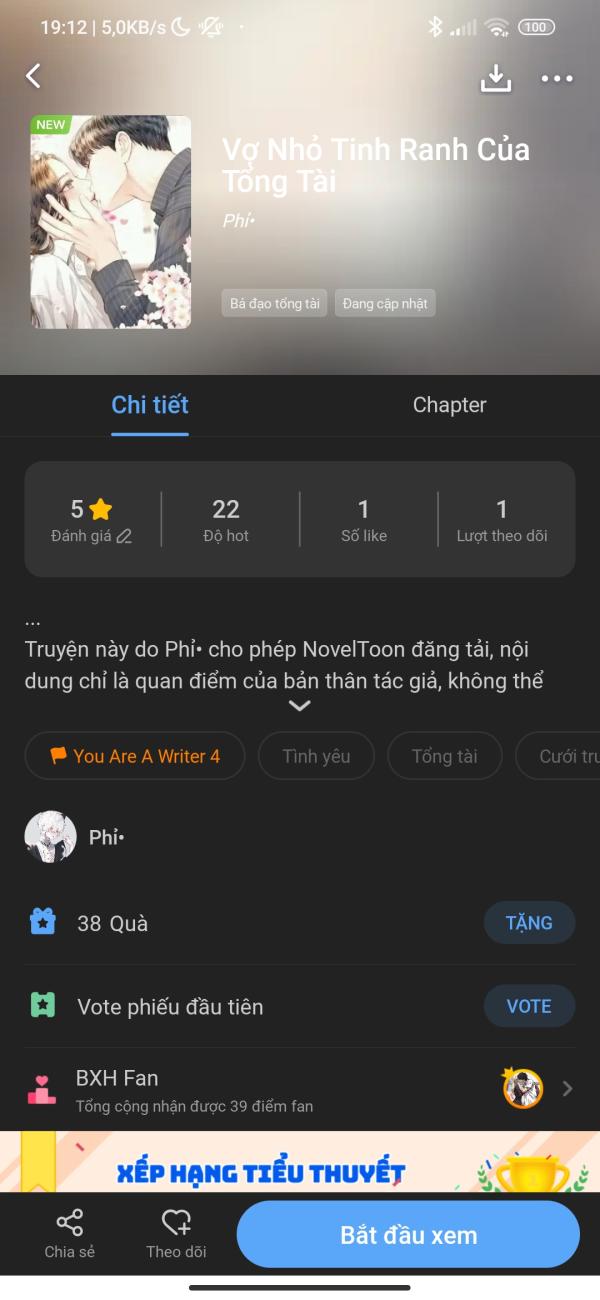The height and width of the screenshot is (1300, 600).
Task: Share this story using Chia sẻ
Action: 70,1234
